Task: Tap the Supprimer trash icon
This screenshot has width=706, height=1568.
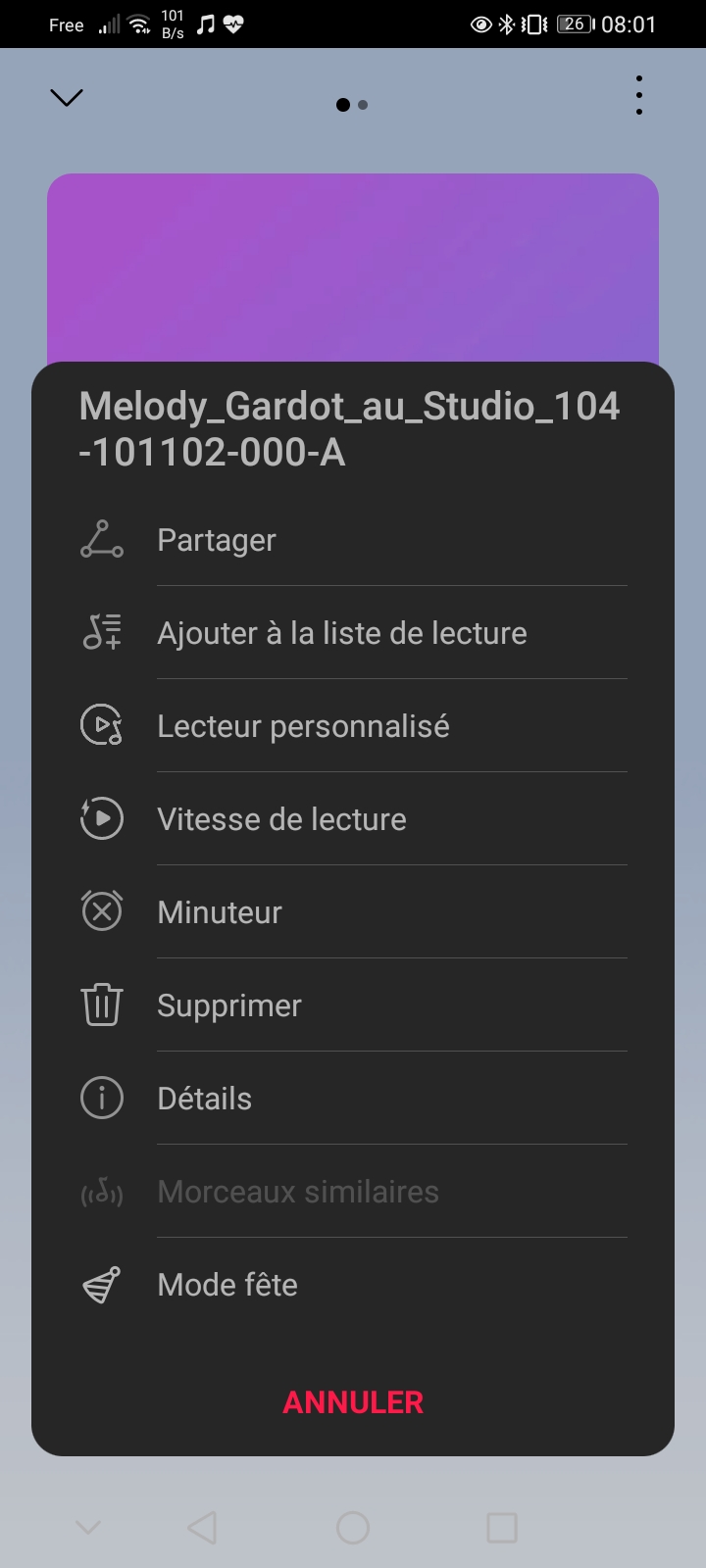Action: [101, 1004]
